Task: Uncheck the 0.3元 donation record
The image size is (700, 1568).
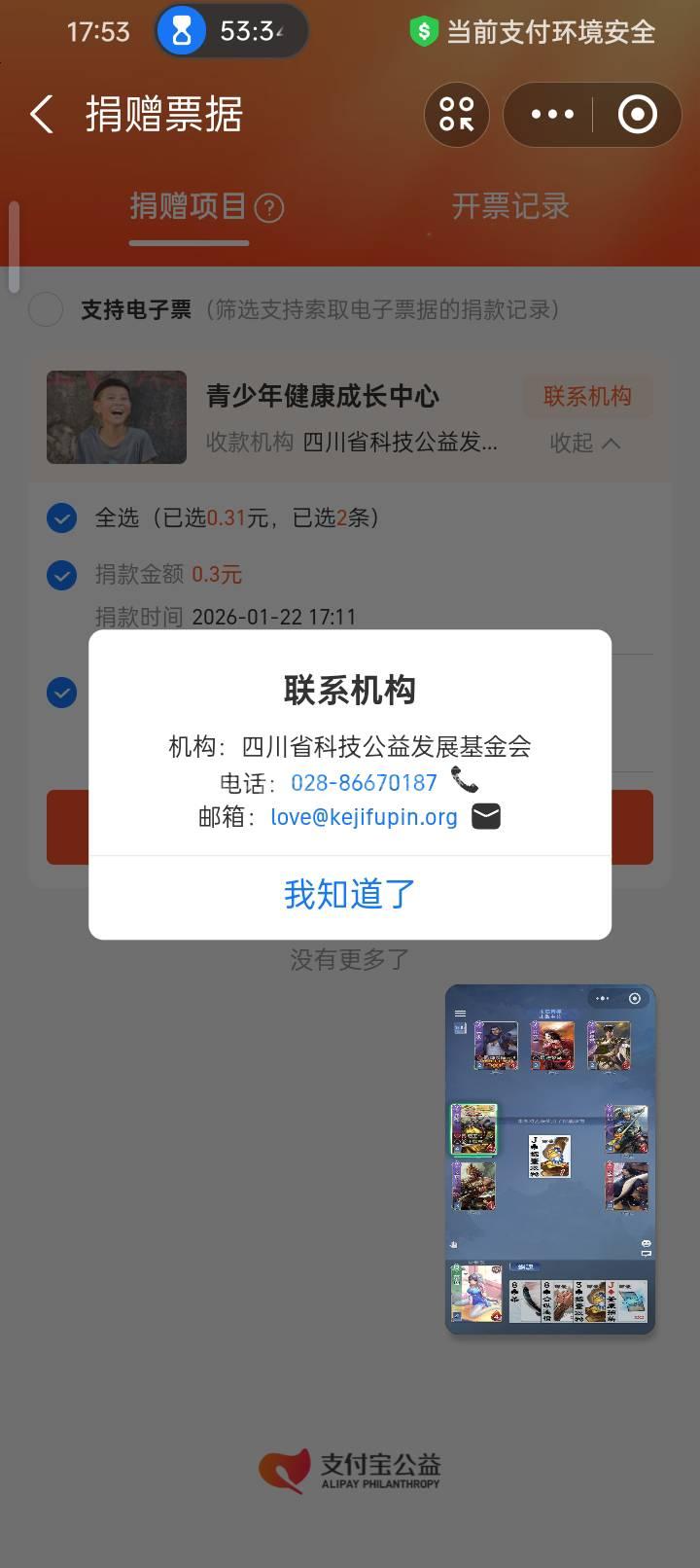Action: coord(62,575)
